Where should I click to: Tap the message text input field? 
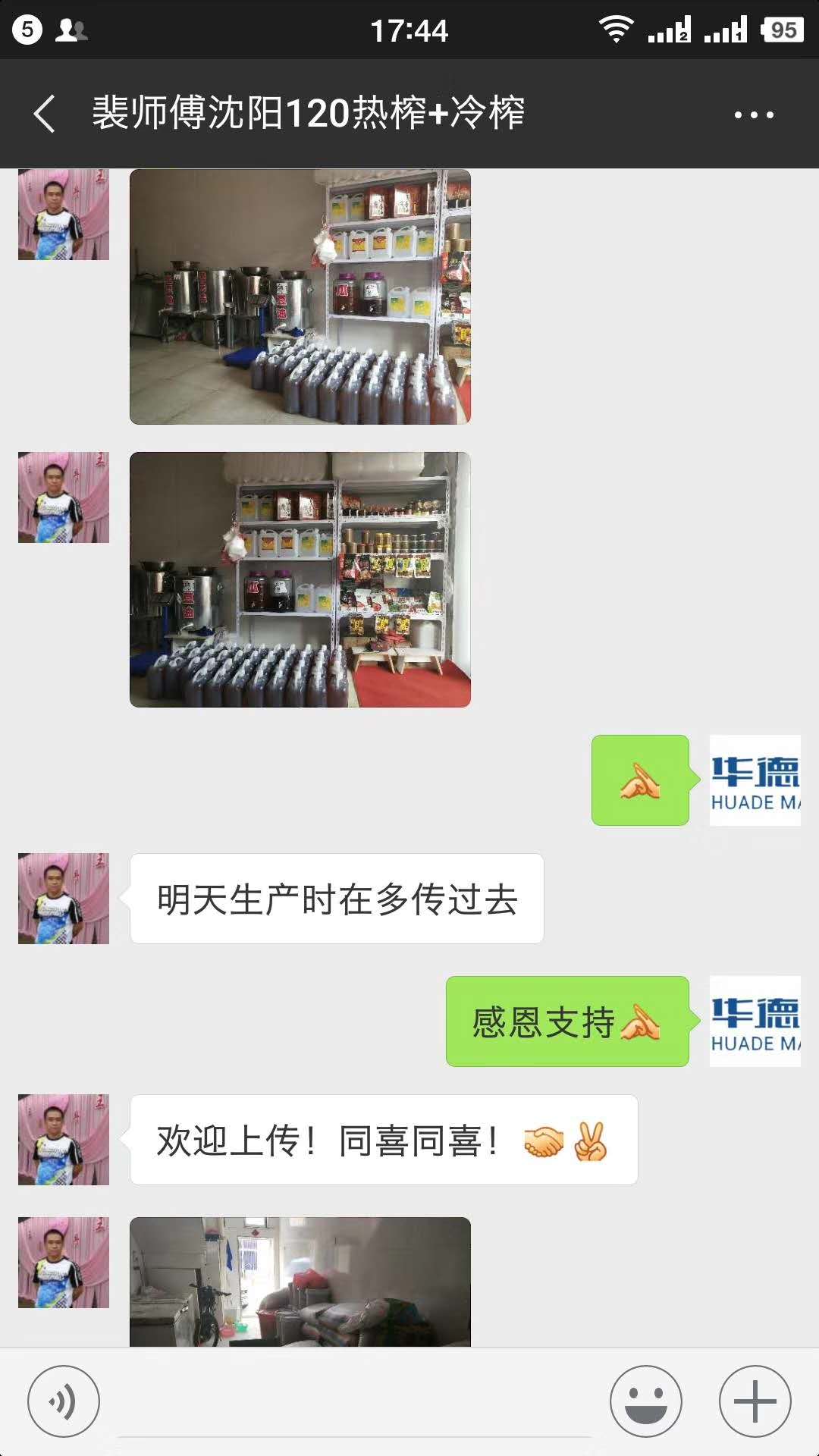(x=354, y=1403)
